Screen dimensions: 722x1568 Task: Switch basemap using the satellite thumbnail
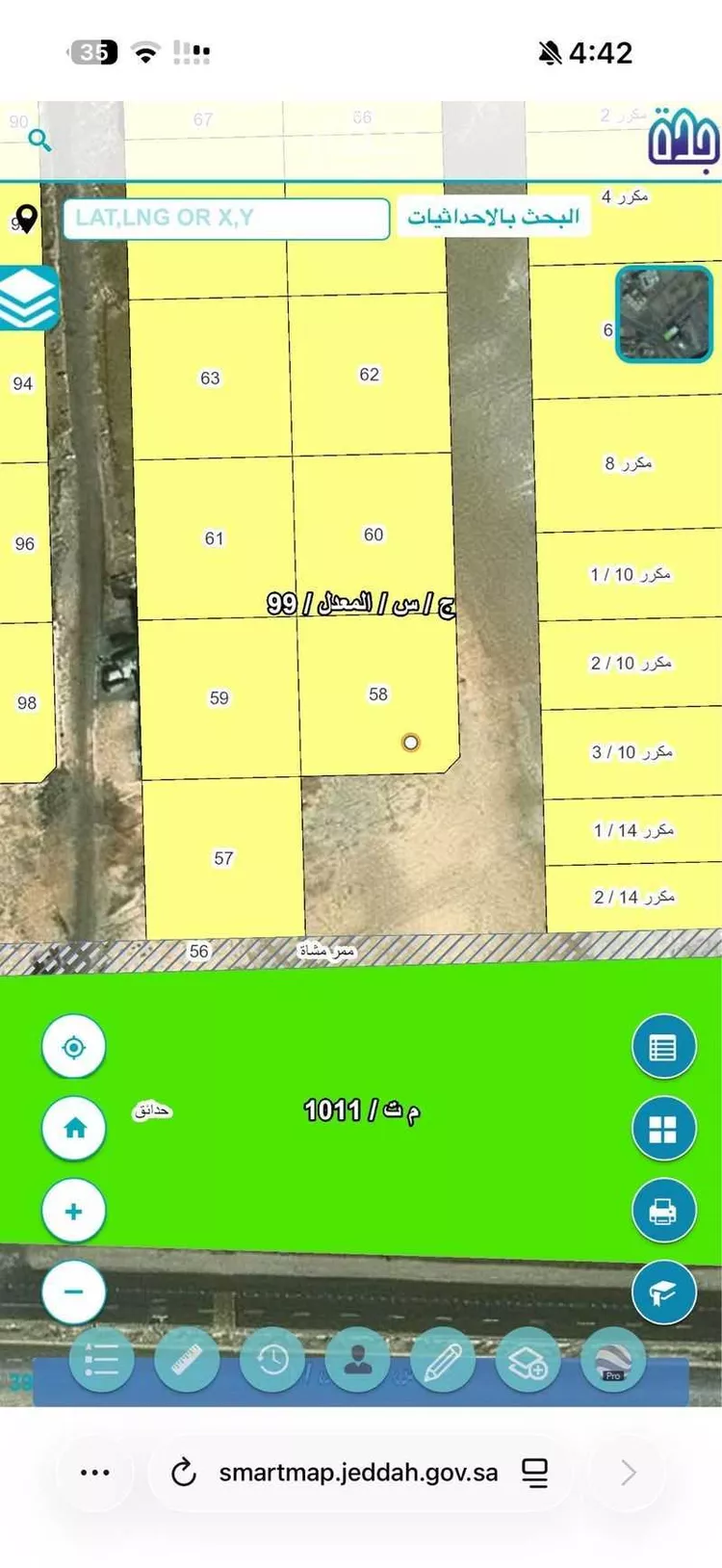[663, 315]
